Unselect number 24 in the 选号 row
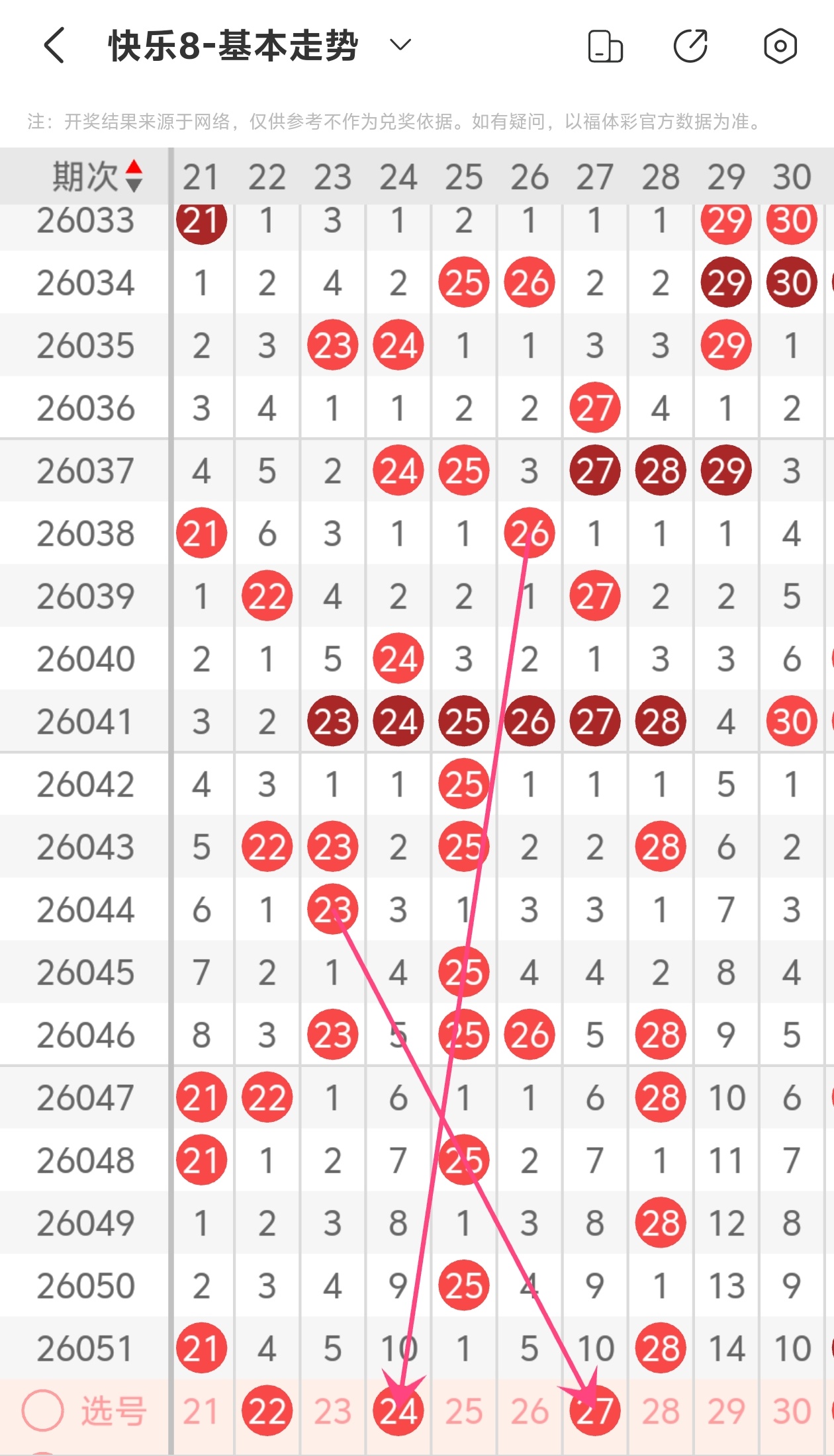 [398, 1412]
